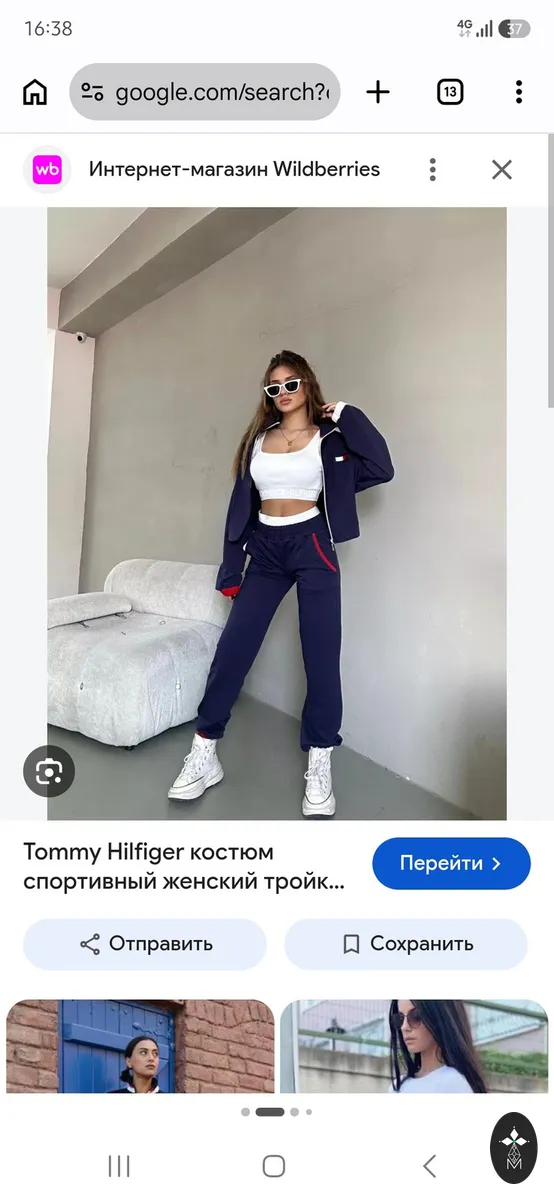
Task: Tap Перейти to visit the product page
Action: point(451,864)
